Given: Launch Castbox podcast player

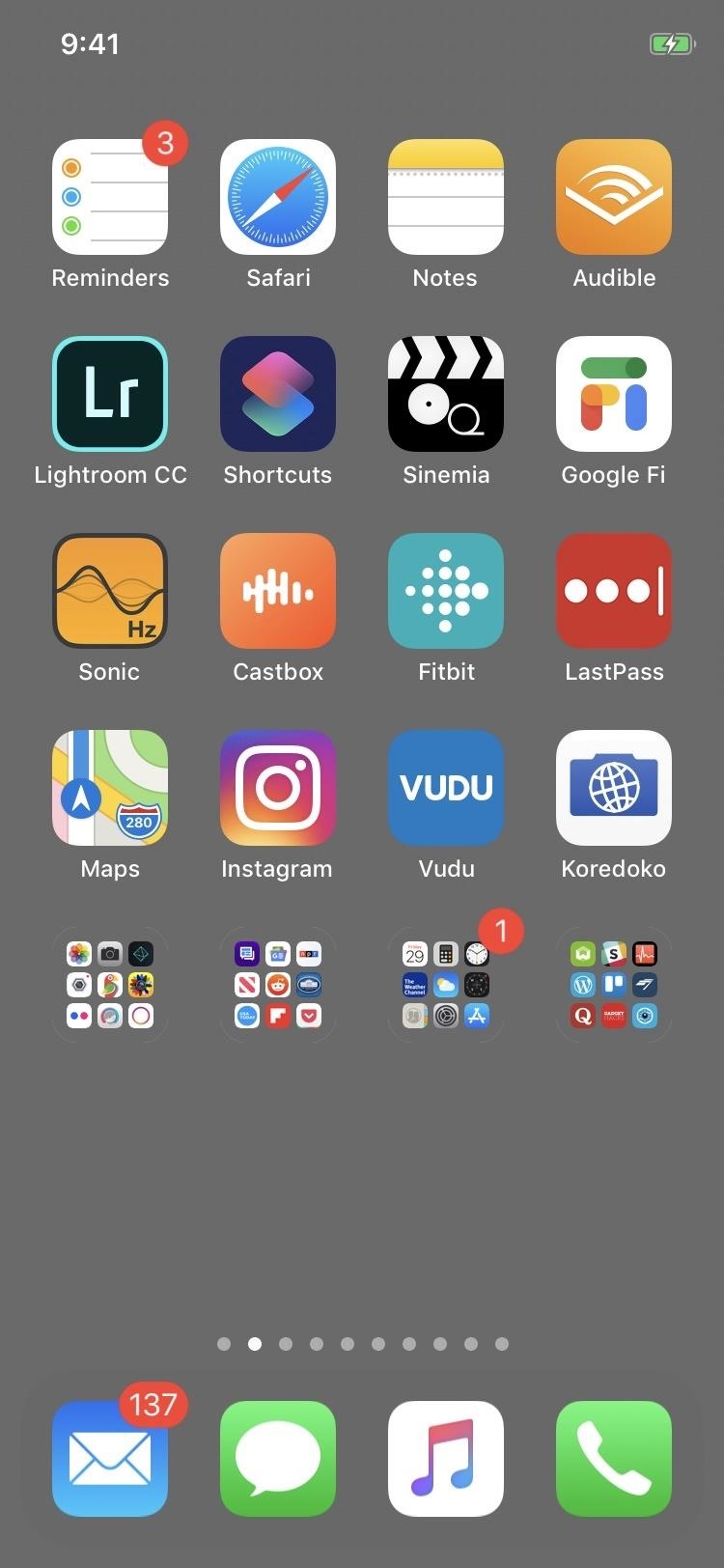Looking at the screenshot, I should [277, 591].
